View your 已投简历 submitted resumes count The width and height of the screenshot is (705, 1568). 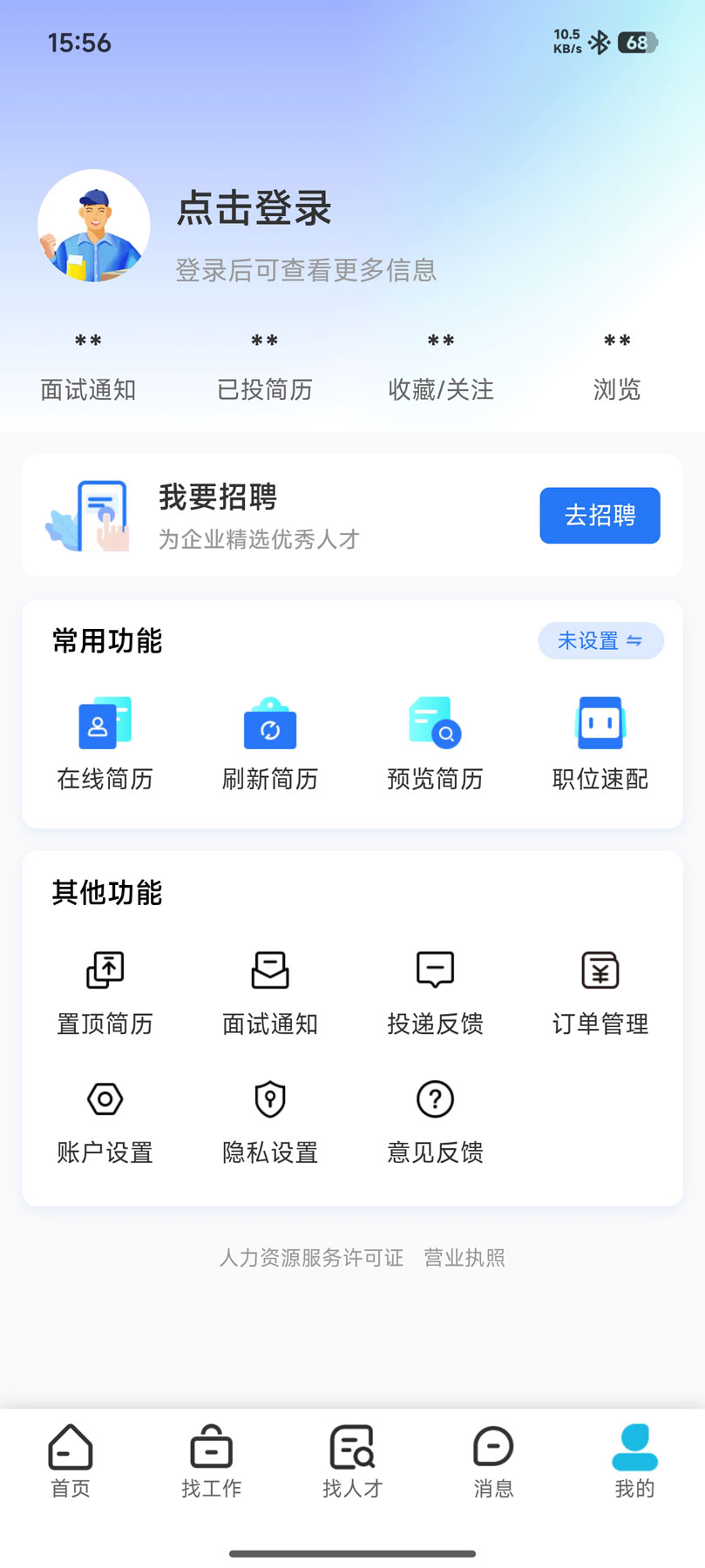(x=265, y=366)
